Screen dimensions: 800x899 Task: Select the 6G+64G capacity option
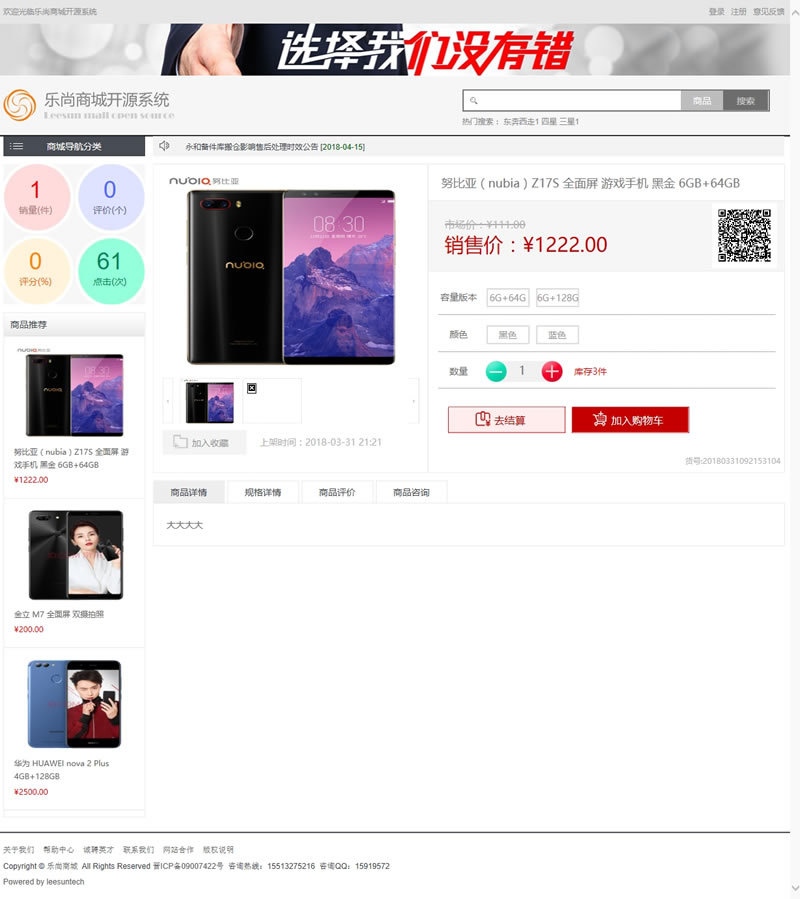pyautogui.click(x=508, y=298)
